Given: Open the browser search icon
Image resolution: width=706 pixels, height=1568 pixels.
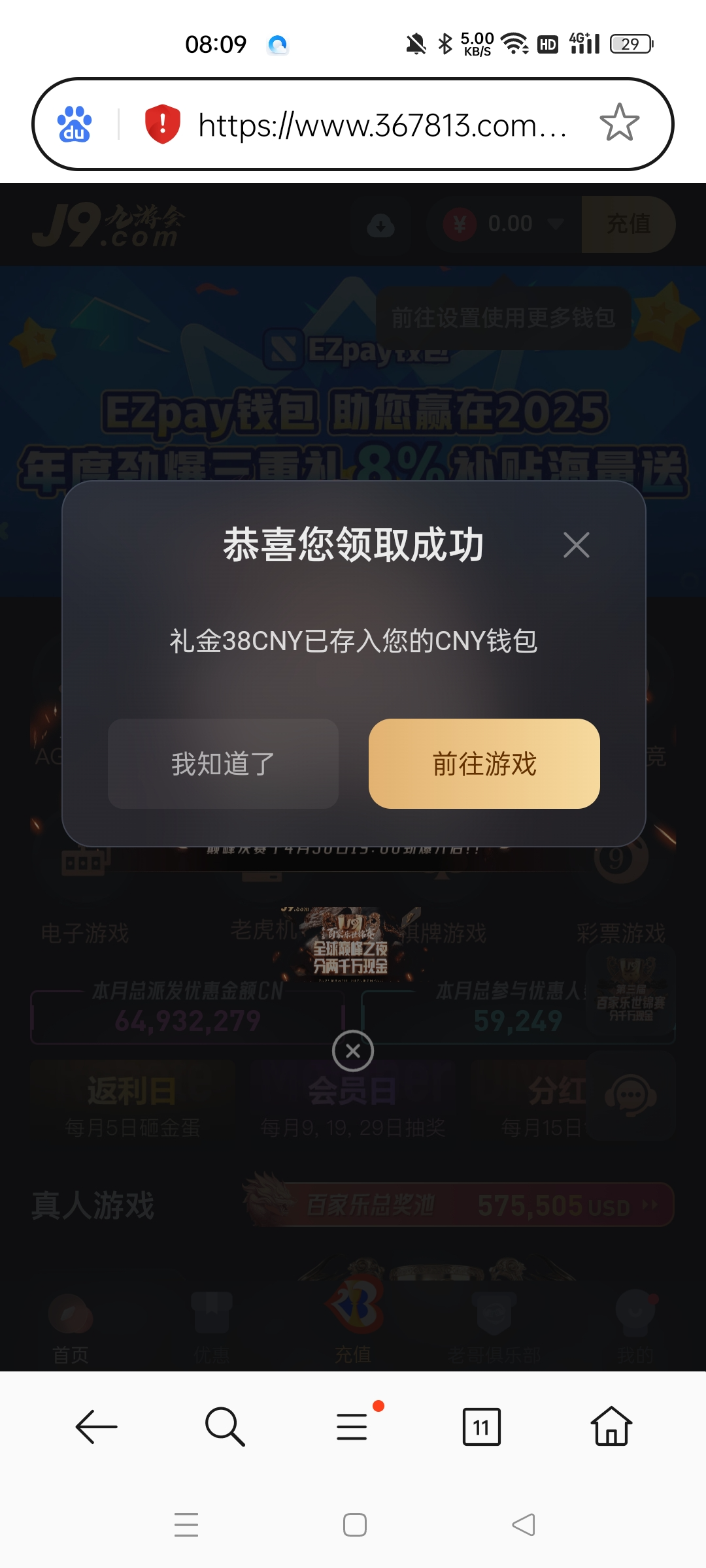Looking at the screenshot, I should (225, 1426).
